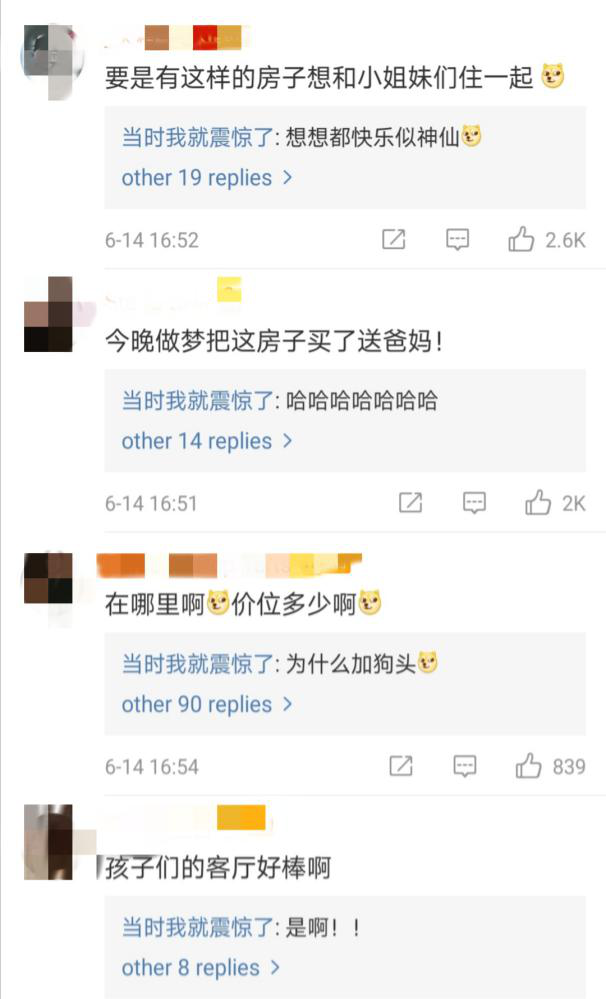This screenshot has width=606, height=999.
Task: Expand other 90 replies
Action: pos(207,704)
